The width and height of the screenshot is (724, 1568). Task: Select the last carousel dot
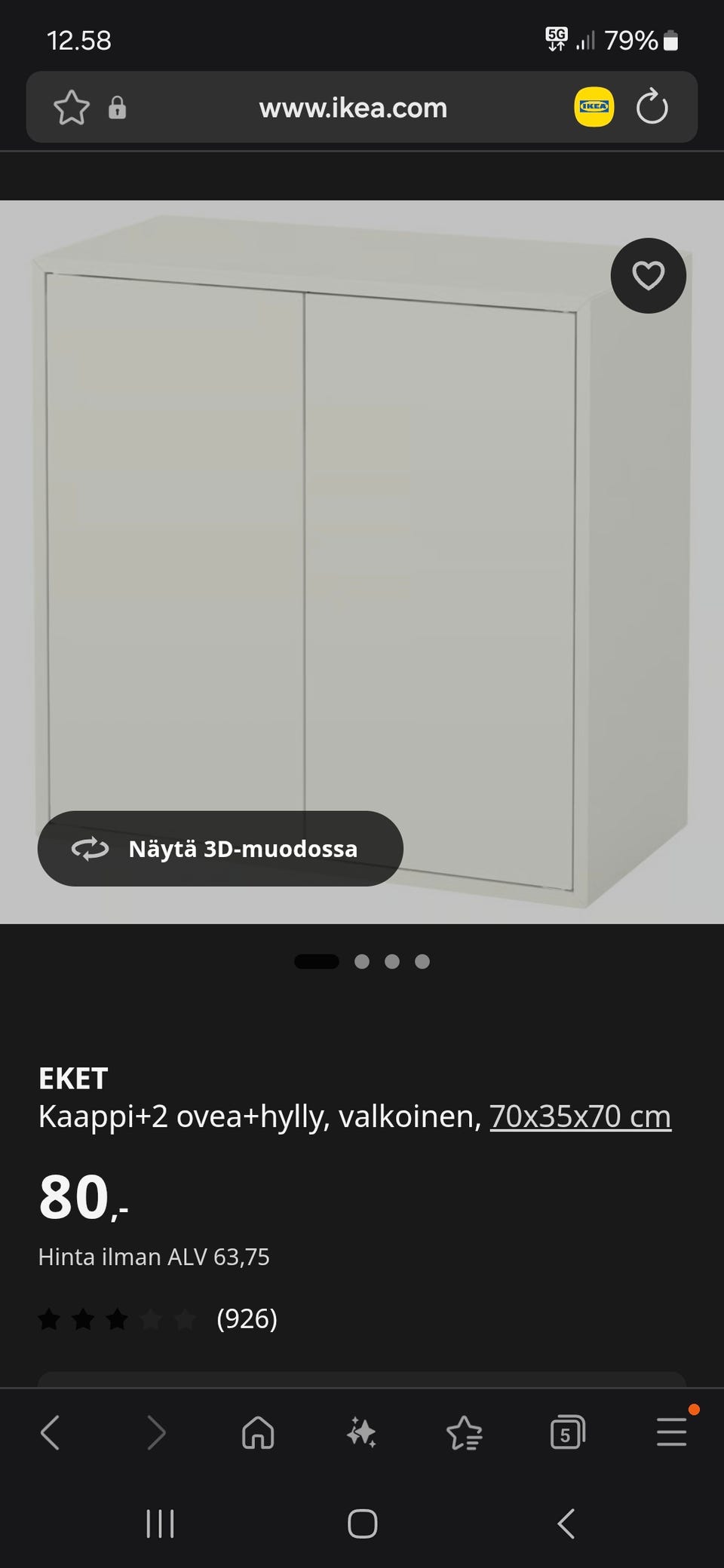[x=422, y=961]
